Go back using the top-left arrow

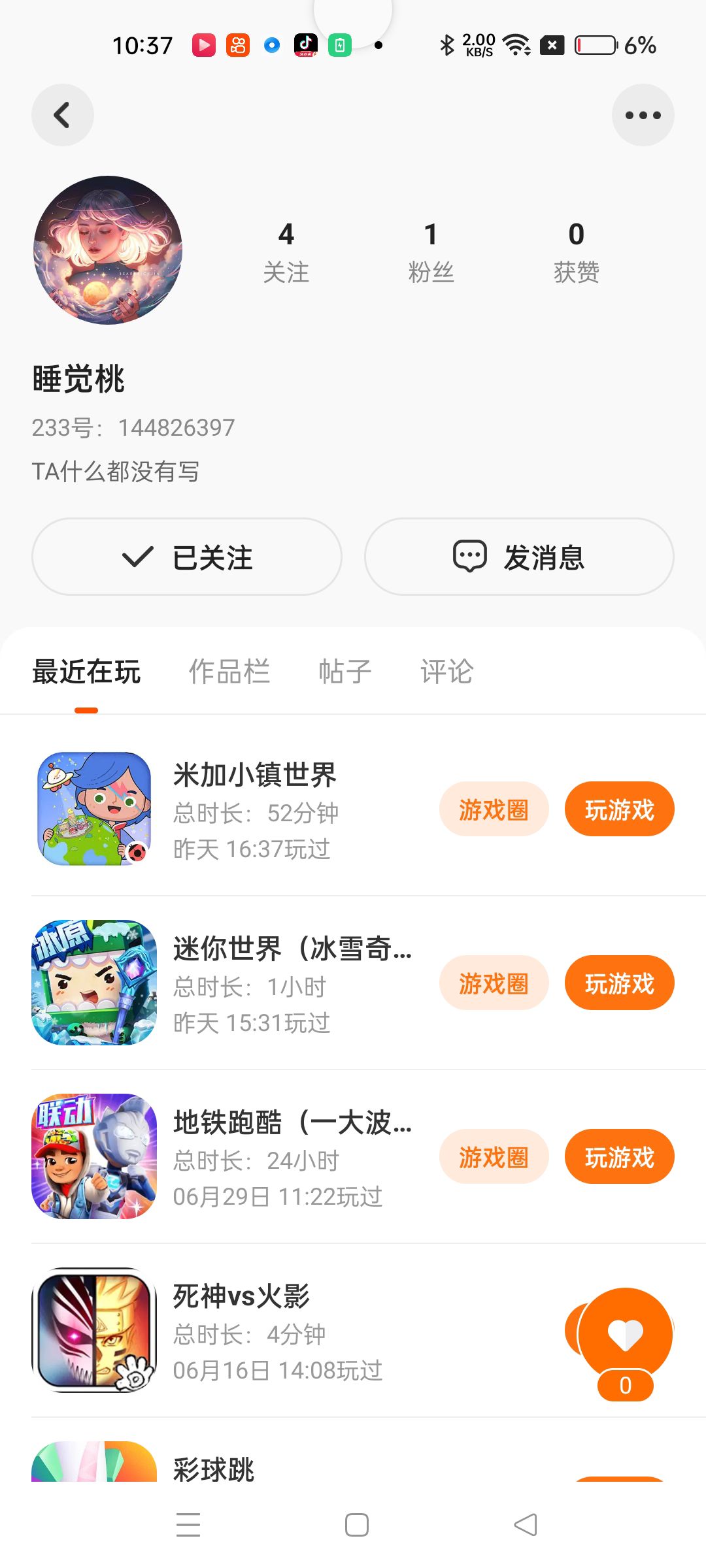62,115
